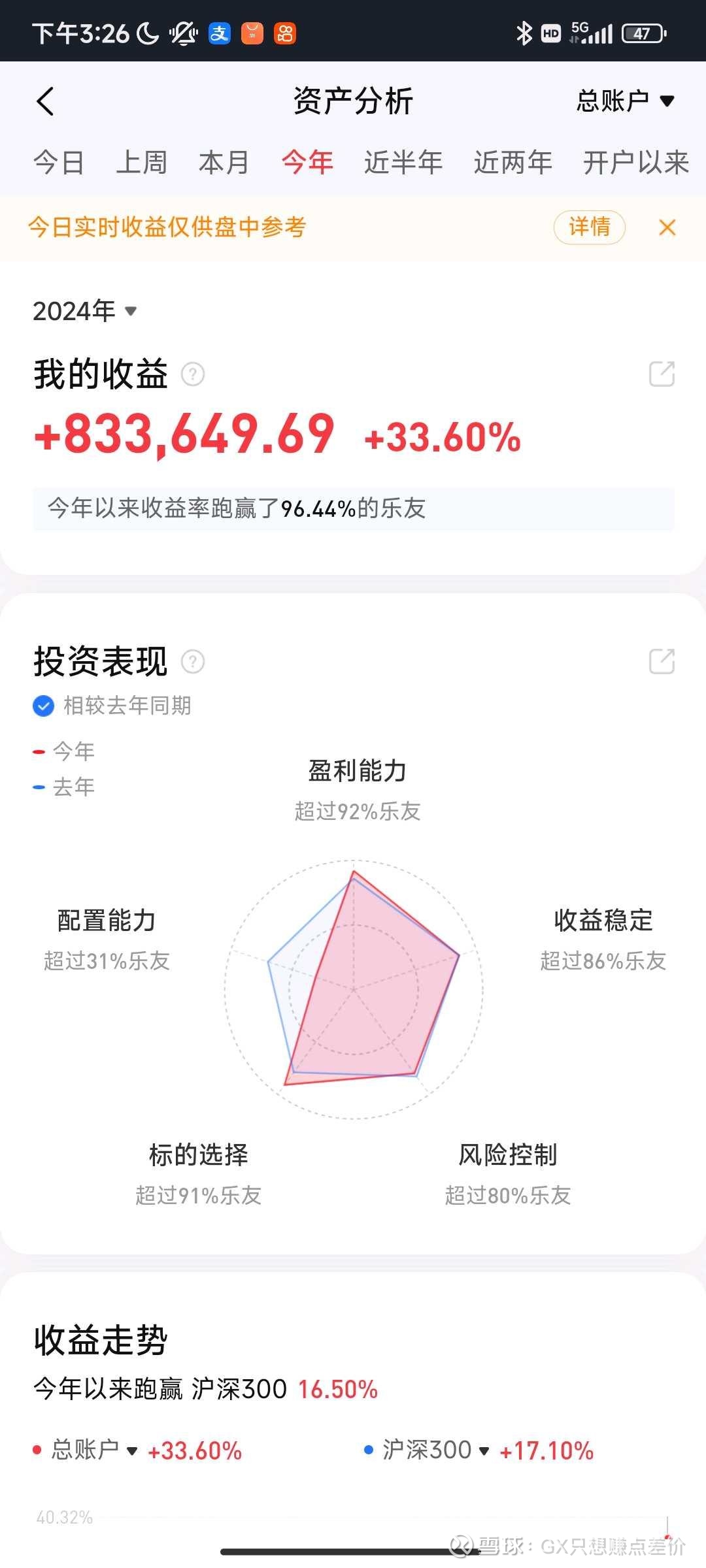Share the 投资表现 card
This screenshot has height=1568, width=706.
(x=662, y=662)
